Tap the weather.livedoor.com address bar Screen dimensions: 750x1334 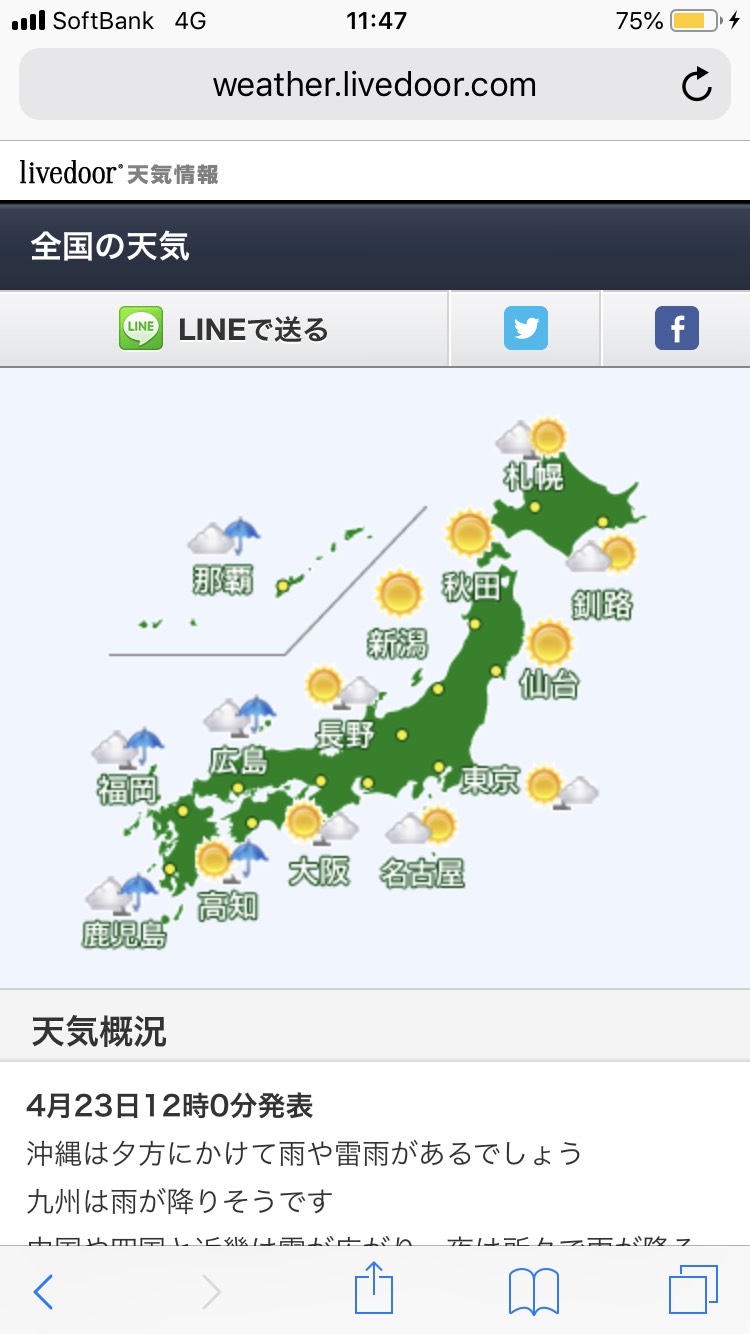point(374,85)
